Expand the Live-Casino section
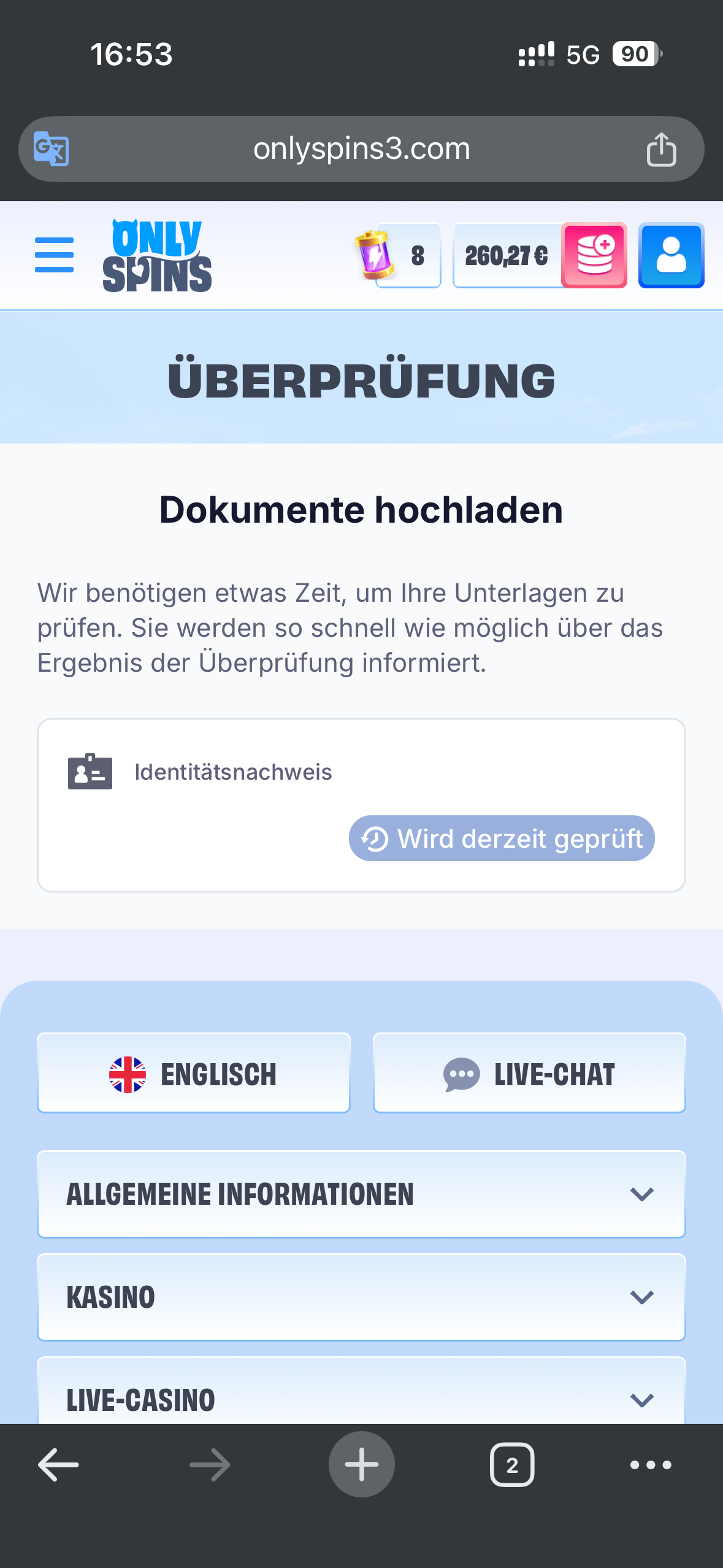The height and width of the screenshot is (1568, 723). click(x=361, y=1399)
